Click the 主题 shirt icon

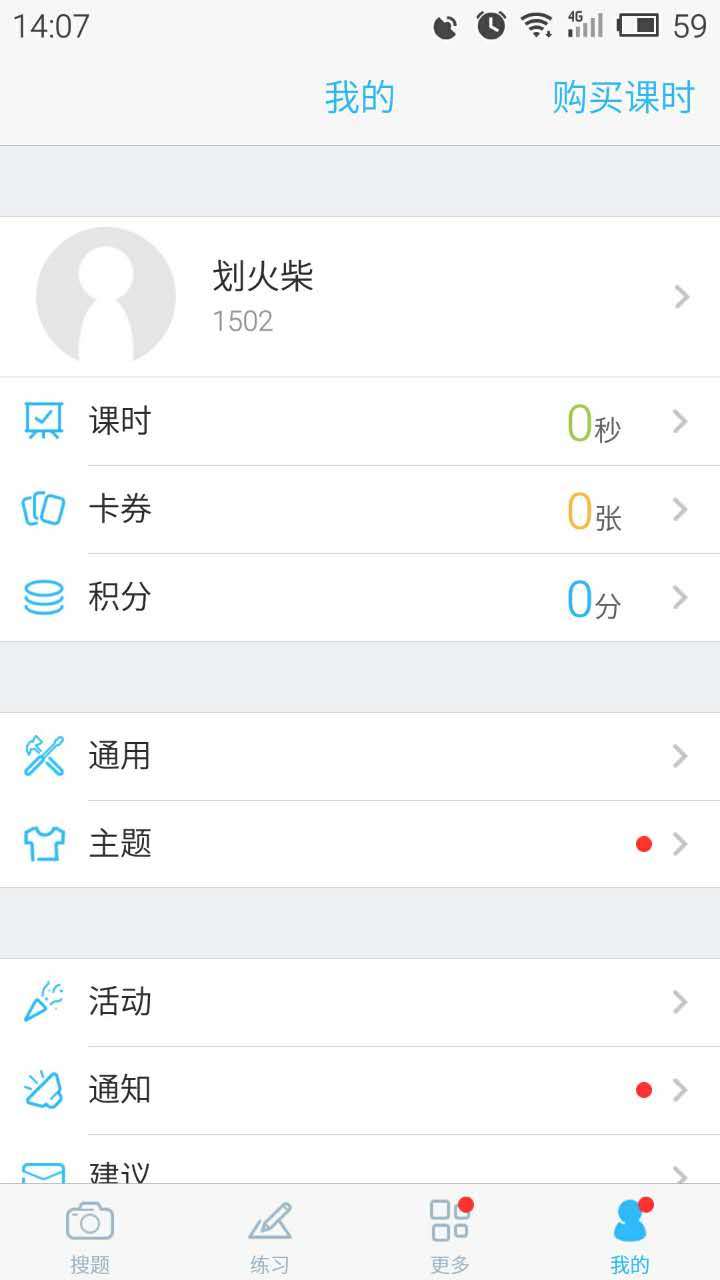(x=42, y=843)
